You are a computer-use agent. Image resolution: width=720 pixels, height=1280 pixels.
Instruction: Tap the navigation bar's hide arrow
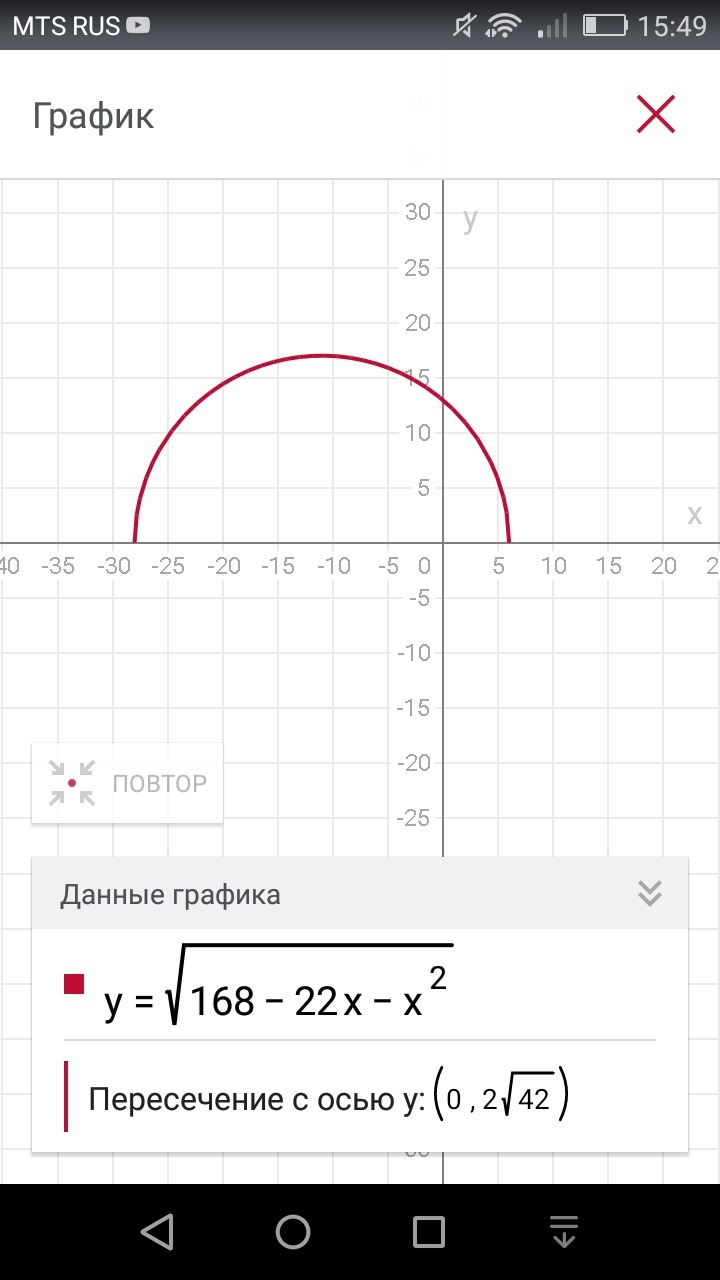pos(564,1232)
